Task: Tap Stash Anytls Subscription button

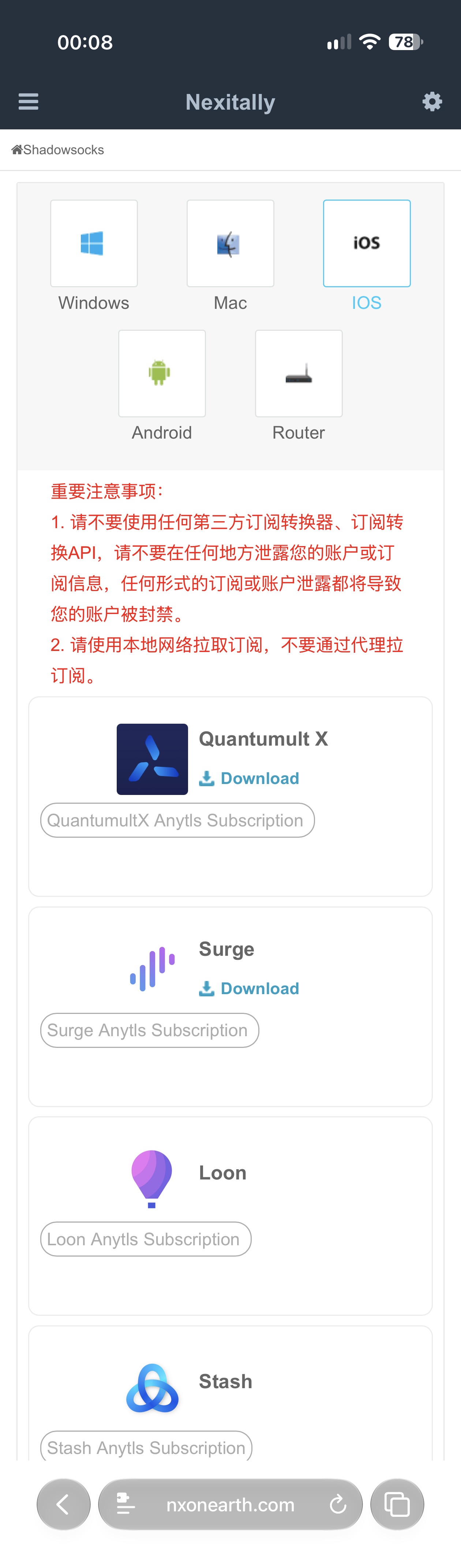Action: click(146, 1446)
